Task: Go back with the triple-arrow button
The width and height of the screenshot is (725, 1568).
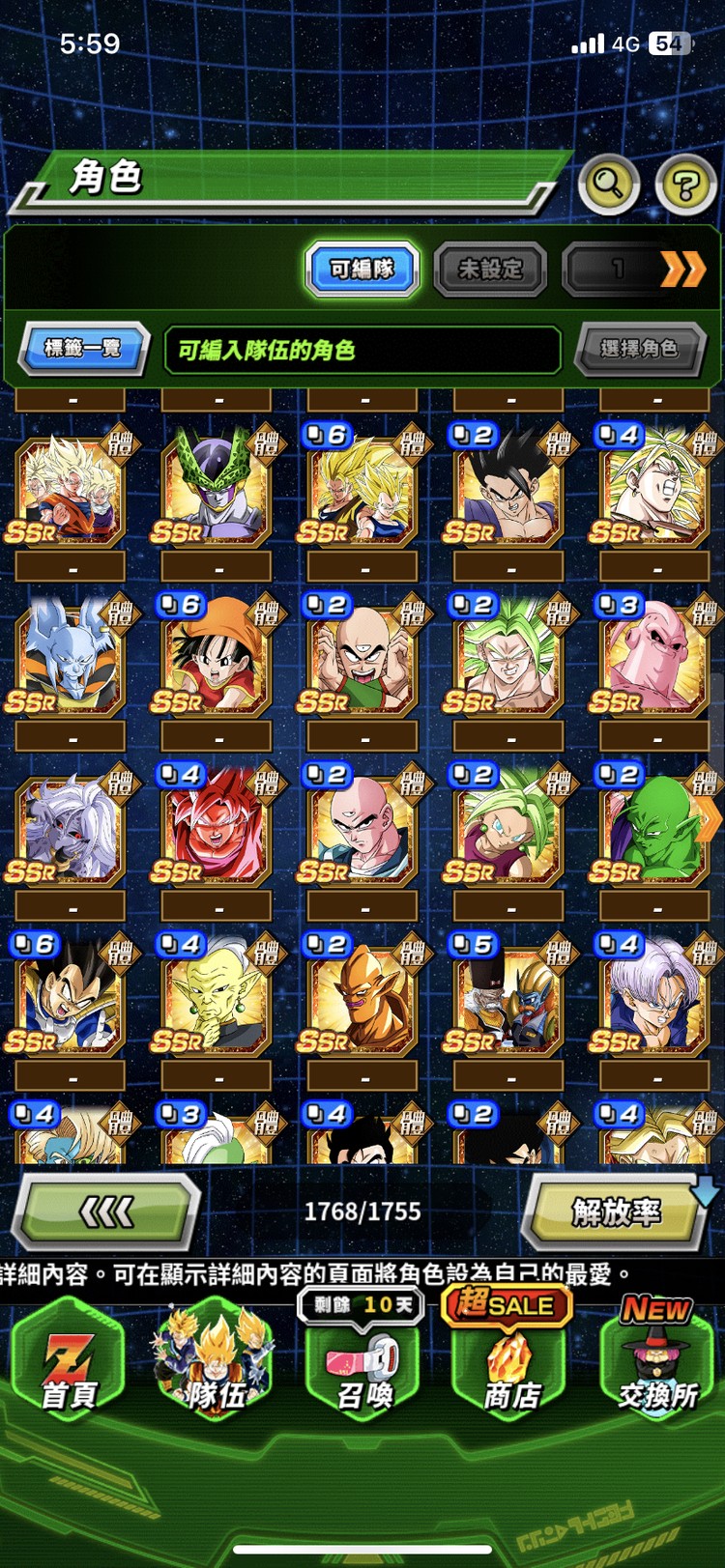Action: click(106, 1211)
